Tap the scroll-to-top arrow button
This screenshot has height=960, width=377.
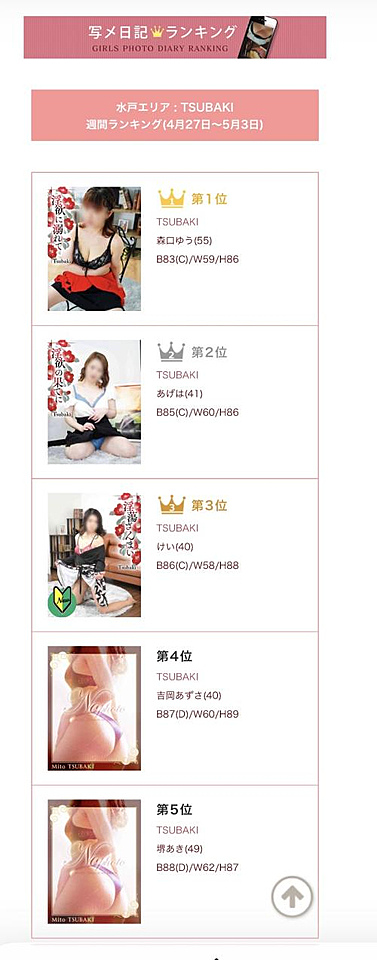292,896
